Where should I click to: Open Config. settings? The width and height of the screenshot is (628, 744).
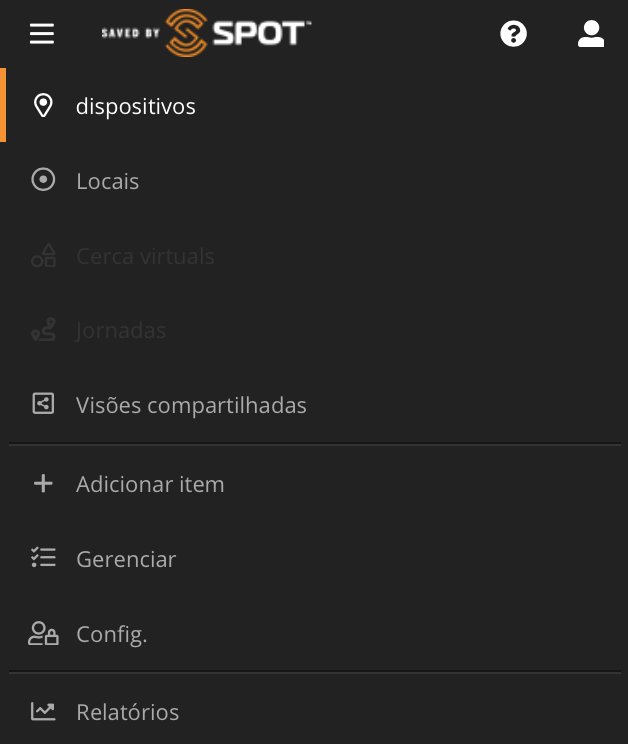click(111, 634)
